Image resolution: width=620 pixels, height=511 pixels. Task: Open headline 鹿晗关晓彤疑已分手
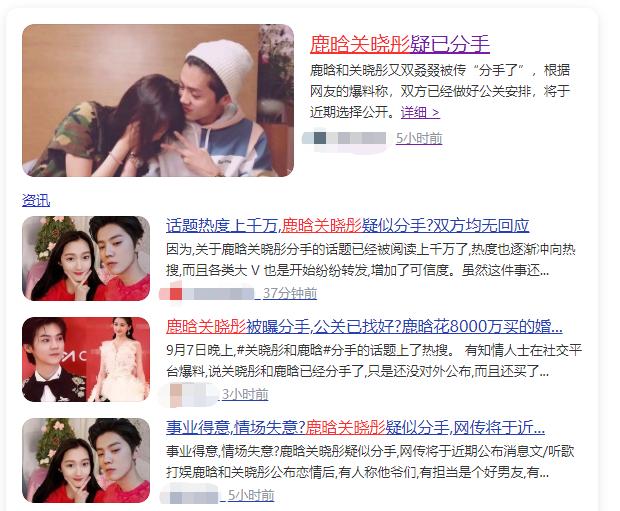click(400, 44)
